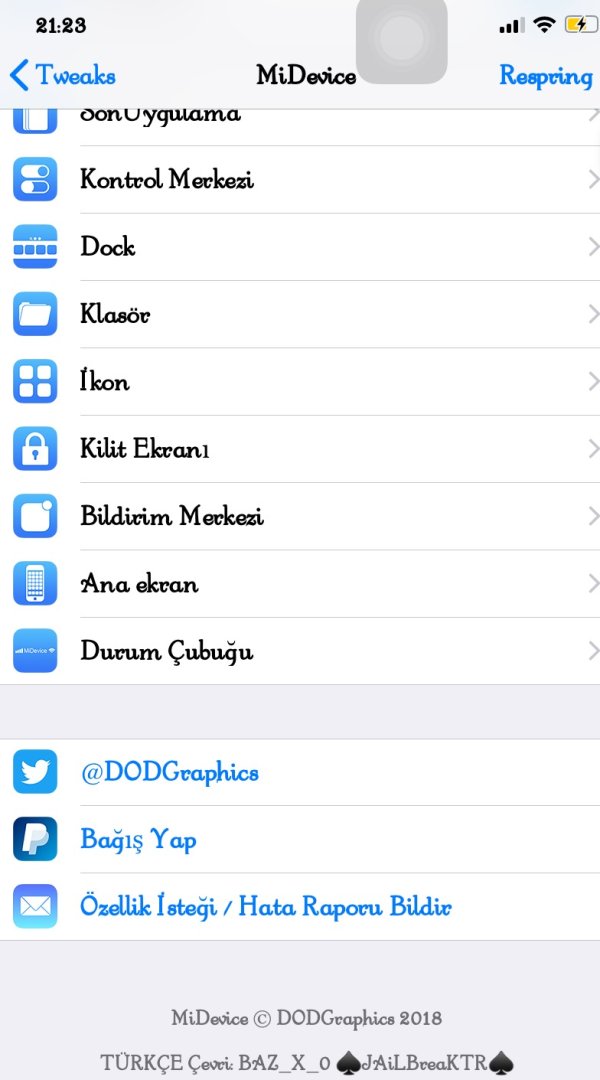Image resolution: width=600 pixels, height=1080 pixels.
Task: Tap the Respring button
Action: [x=545, y=76]
